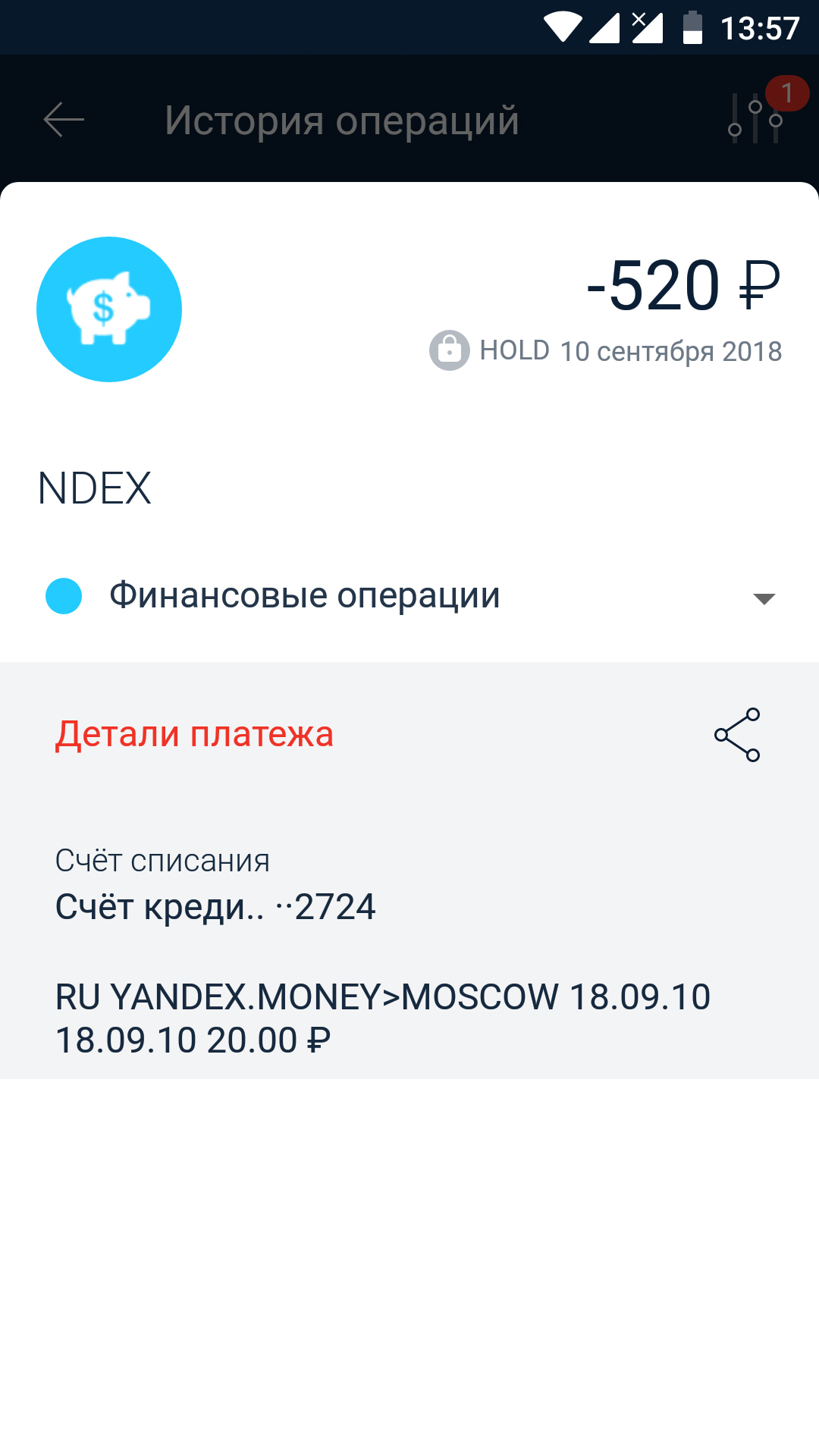
Task: Share the payment details
Action: pos(737,735)
